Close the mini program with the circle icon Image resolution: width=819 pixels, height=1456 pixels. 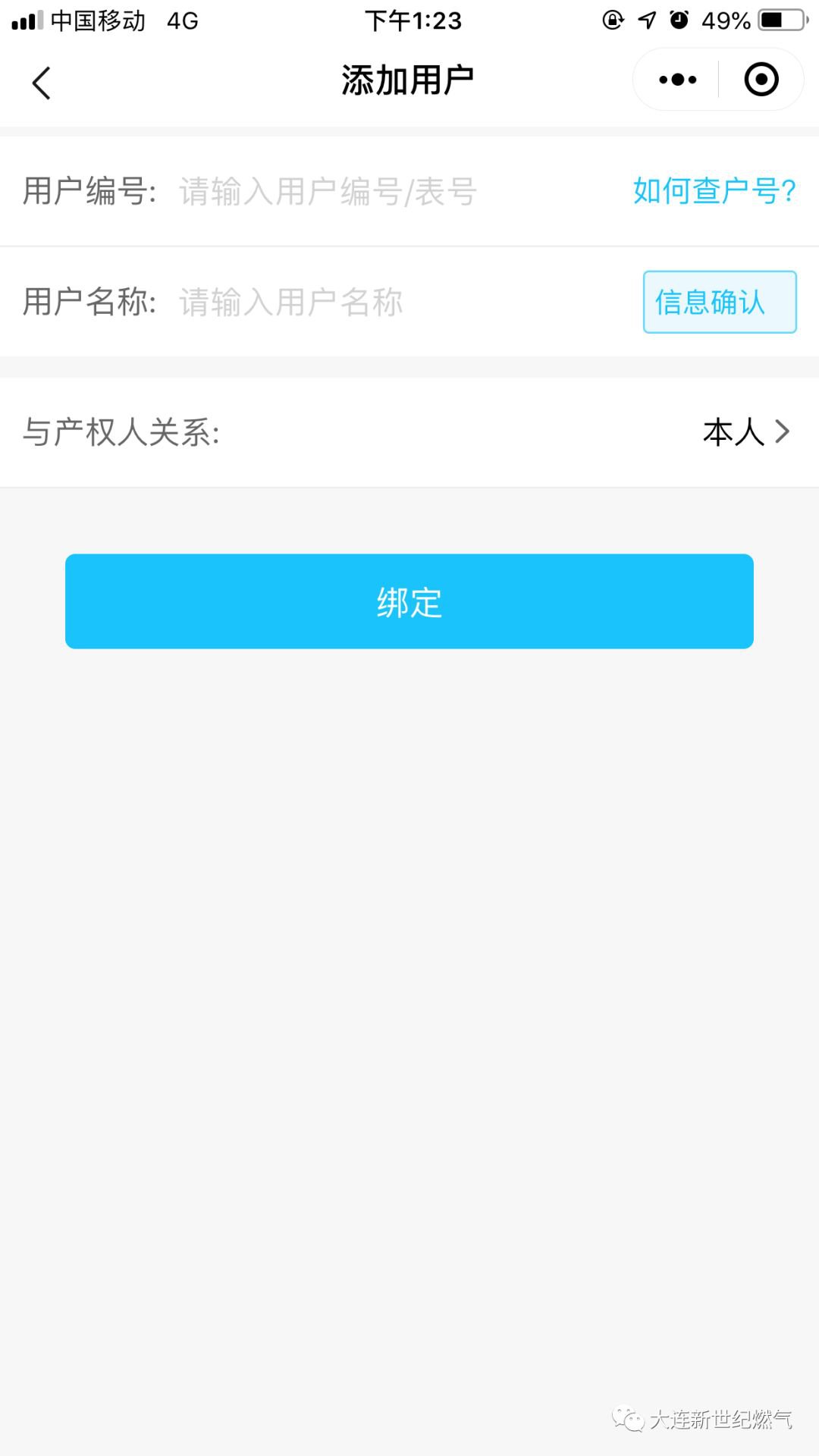tap(761, 80)
